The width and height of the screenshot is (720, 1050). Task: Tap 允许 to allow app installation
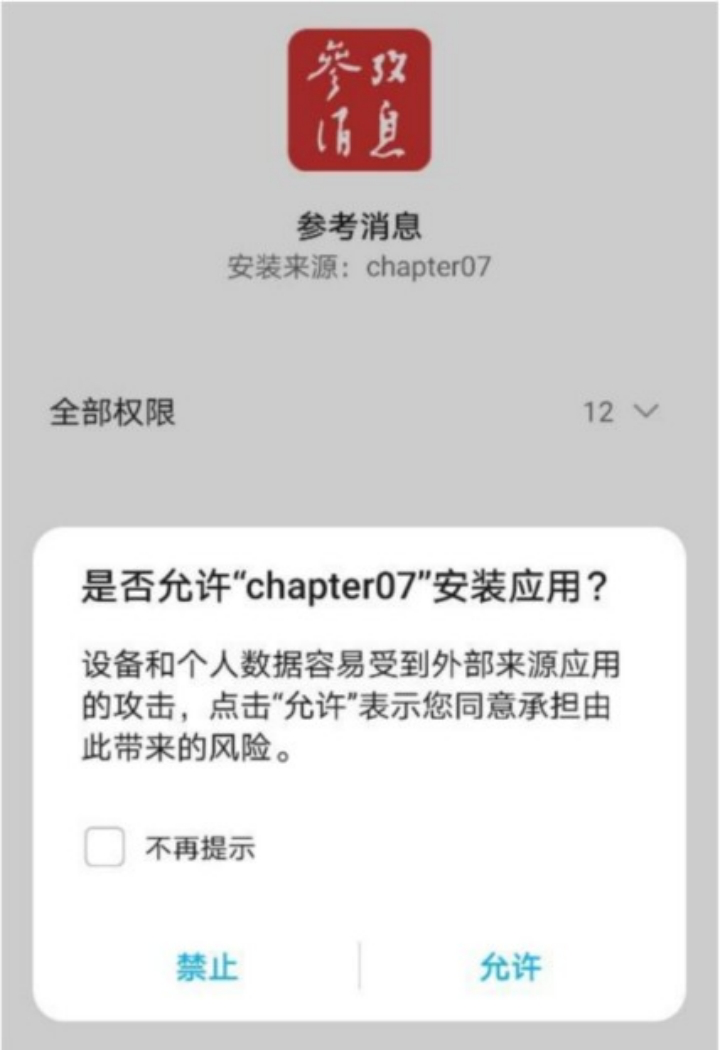510,966
